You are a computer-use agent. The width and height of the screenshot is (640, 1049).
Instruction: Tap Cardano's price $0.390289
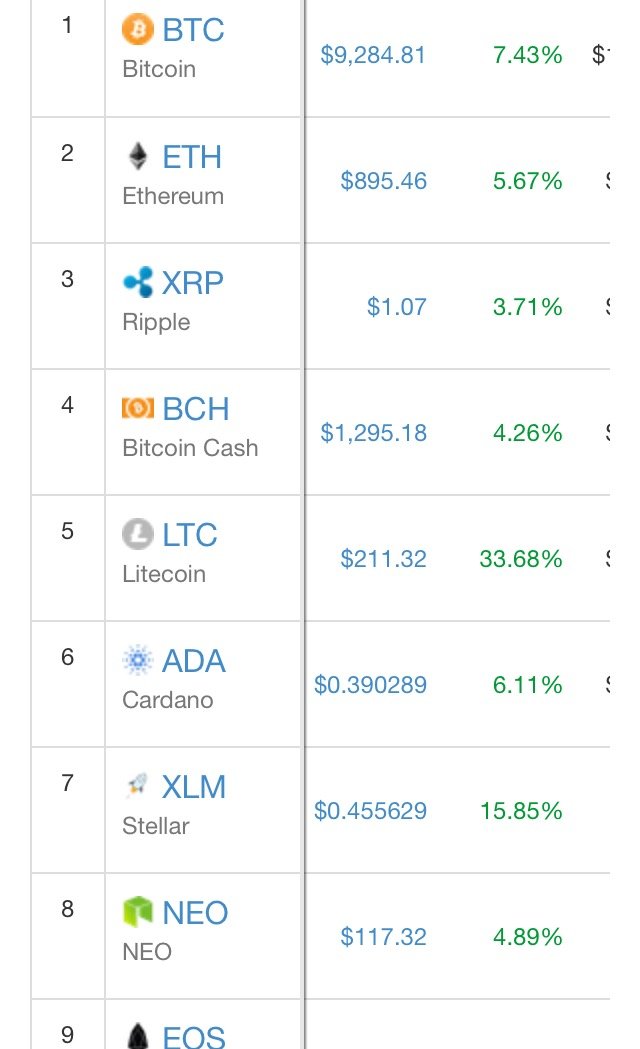[x=370, y=684]
